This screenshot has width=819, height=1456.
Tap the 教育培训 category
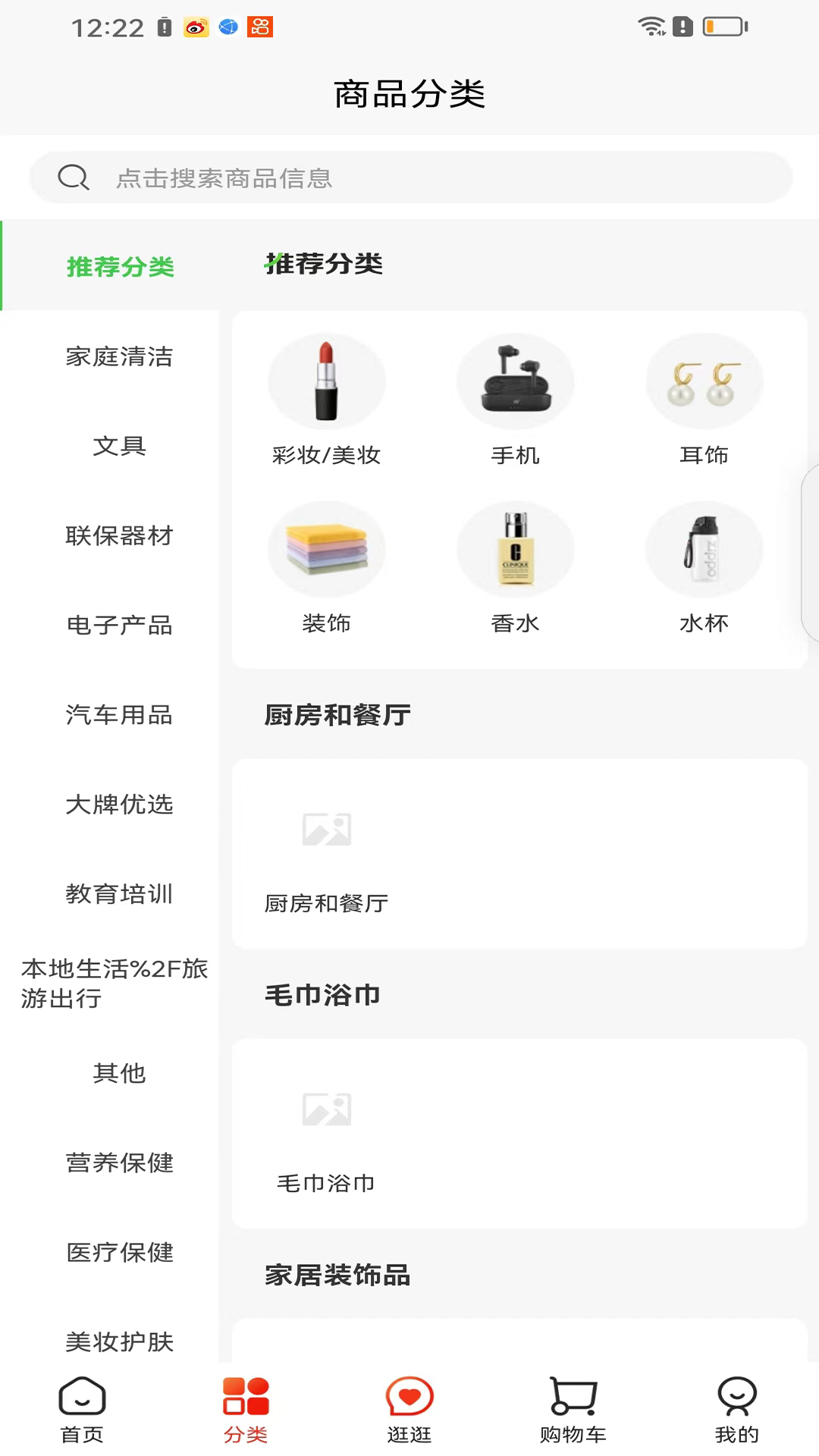click(x=120, y=894)
